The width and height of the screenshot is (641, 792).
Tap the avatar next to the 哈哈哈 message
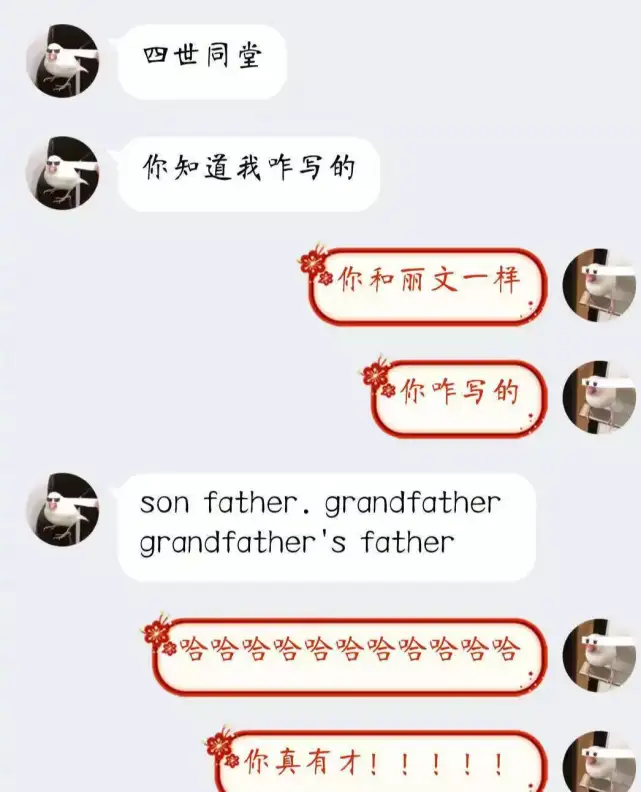pyautogui.click(x=600, y=655)
